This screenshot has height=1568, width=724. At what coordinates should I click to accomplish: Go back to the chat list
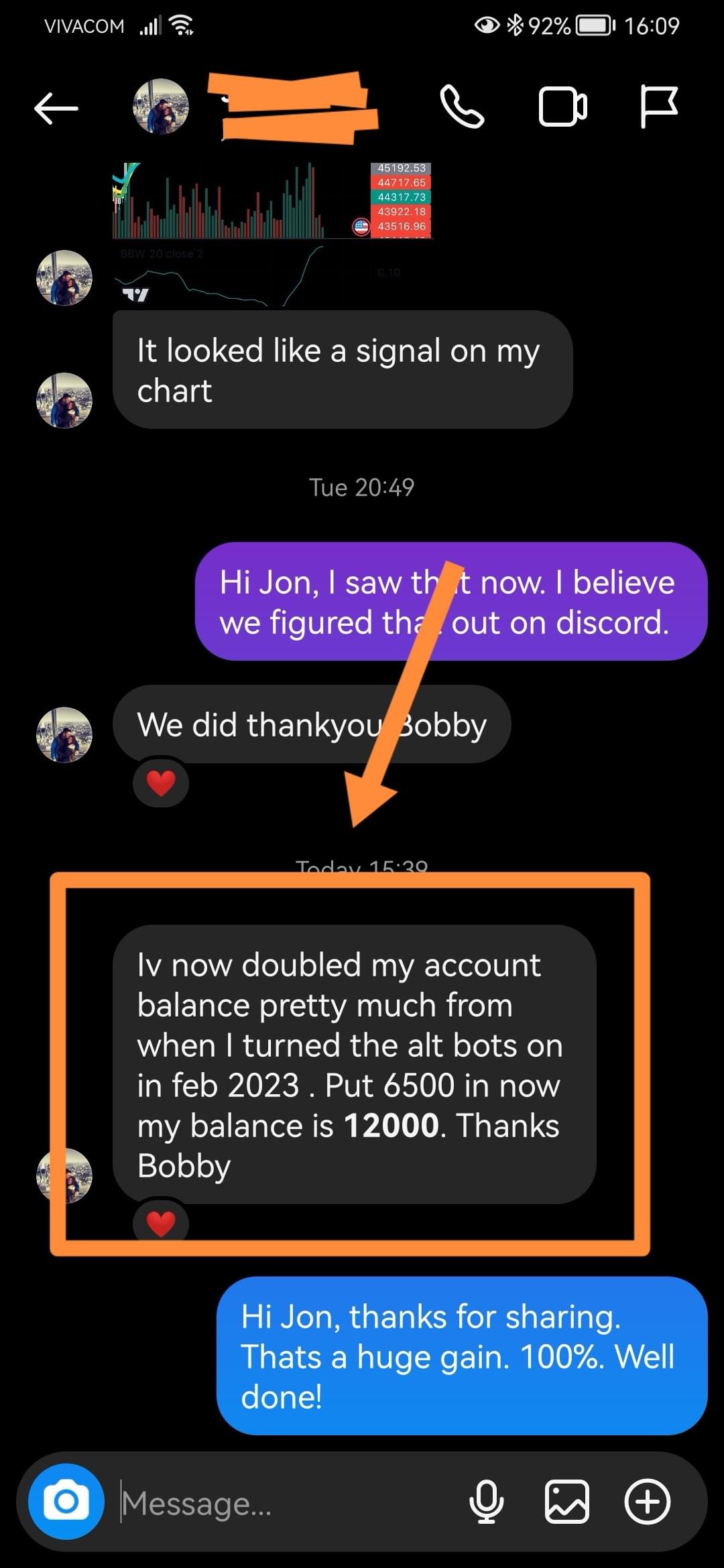(x=56, y=107)
